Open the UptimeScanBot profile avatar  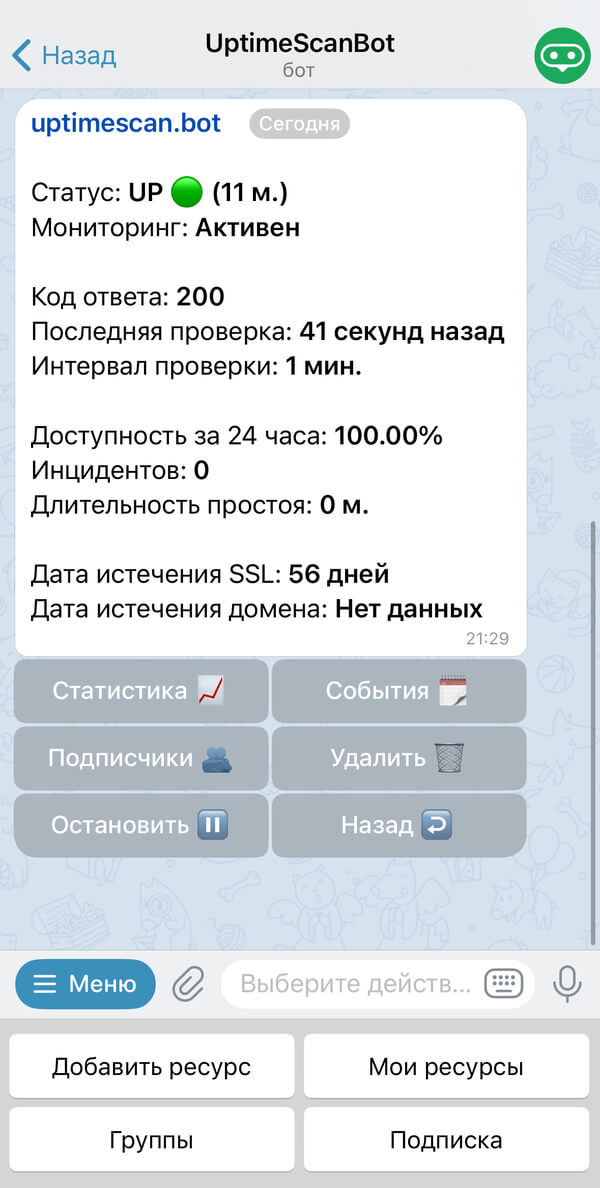[562, 55]
